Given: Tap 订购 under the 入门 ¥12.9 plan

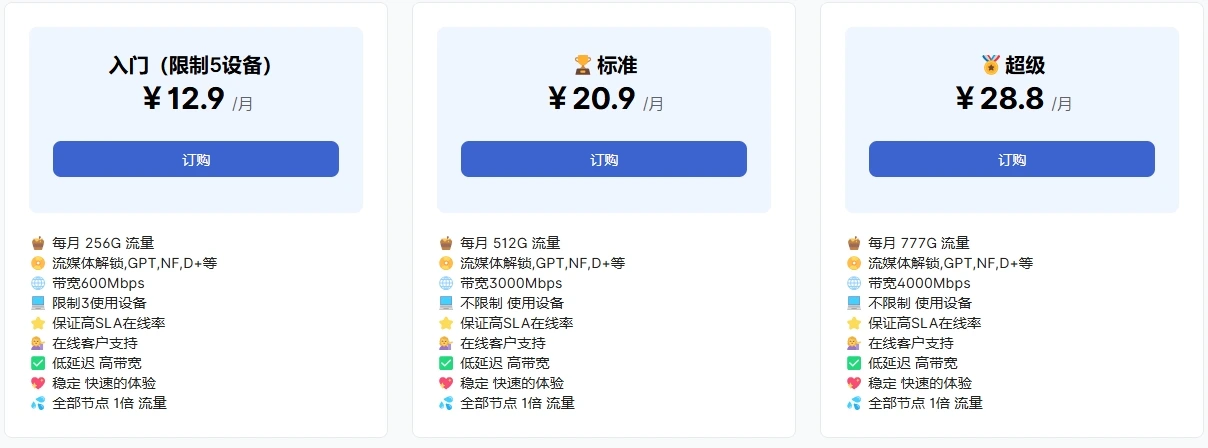Looking at the screenshot, I should (196, 159).
